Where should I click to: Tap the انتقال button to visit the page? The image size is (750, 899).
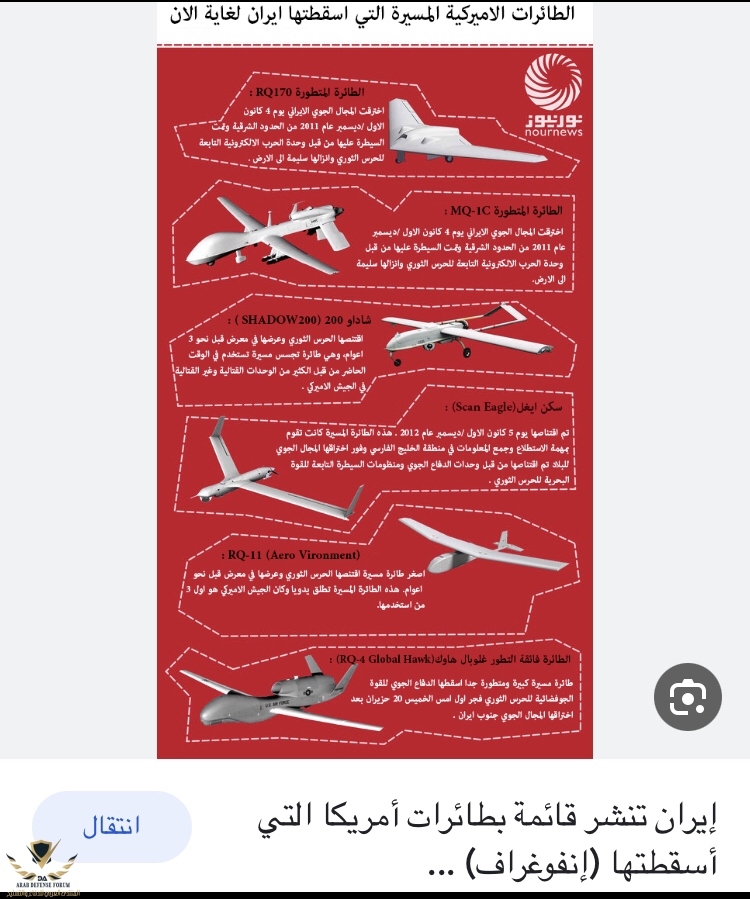(111, 826)
